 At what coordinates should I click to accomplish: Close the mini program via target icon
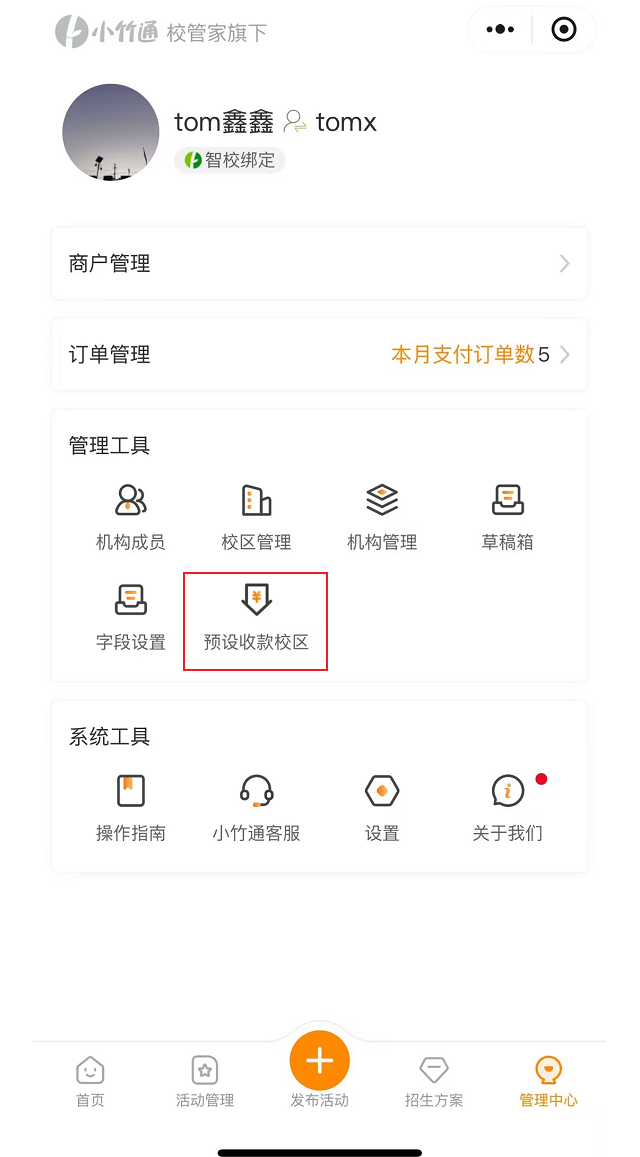pyautogui.click(x=564, y=30)
